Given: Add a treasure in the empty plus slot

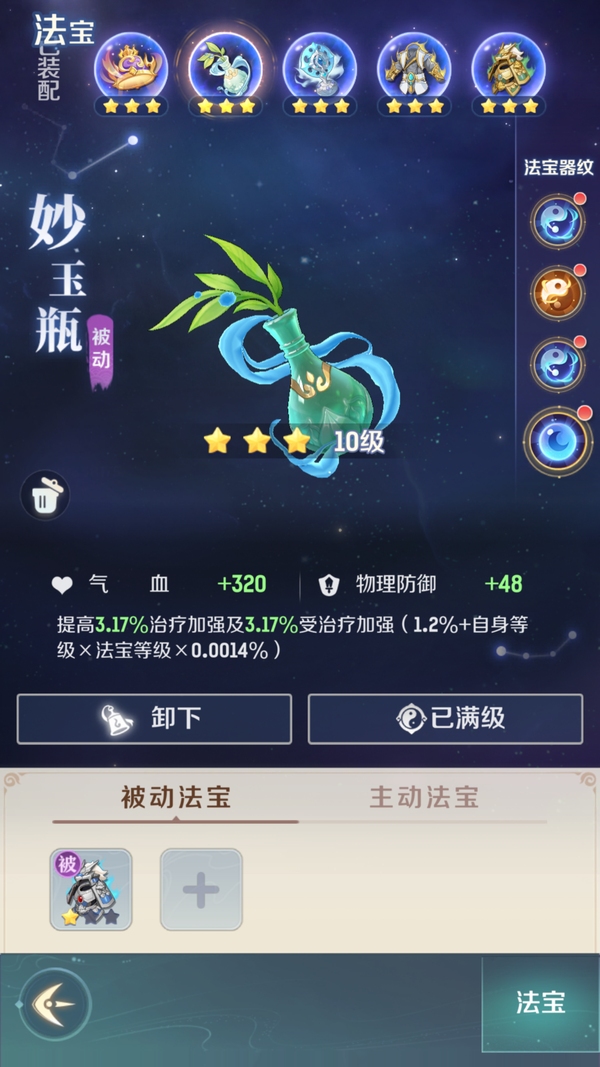Looking at the screenshot, I should (201, 889).
